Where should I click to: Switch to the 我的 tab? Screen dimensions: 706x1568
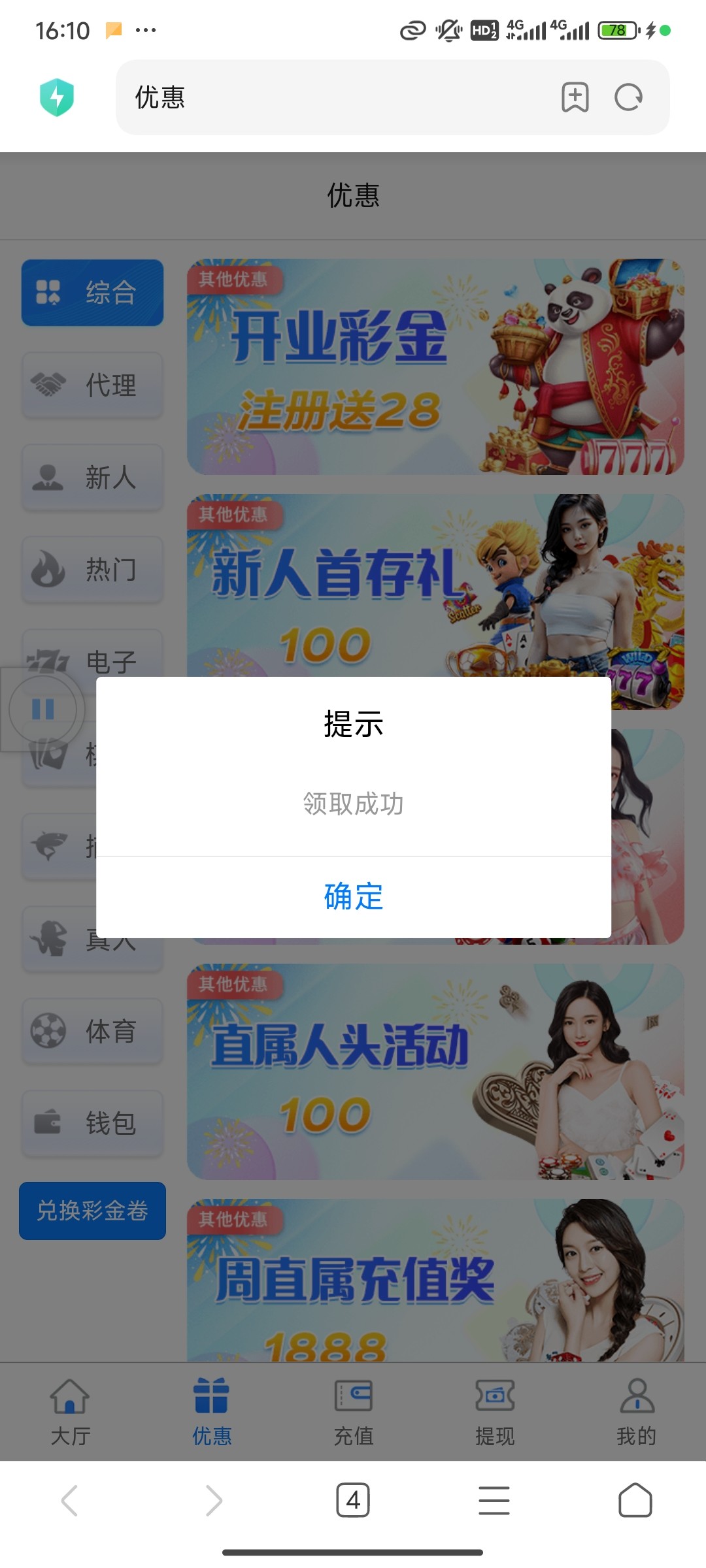coord(636,1411)
